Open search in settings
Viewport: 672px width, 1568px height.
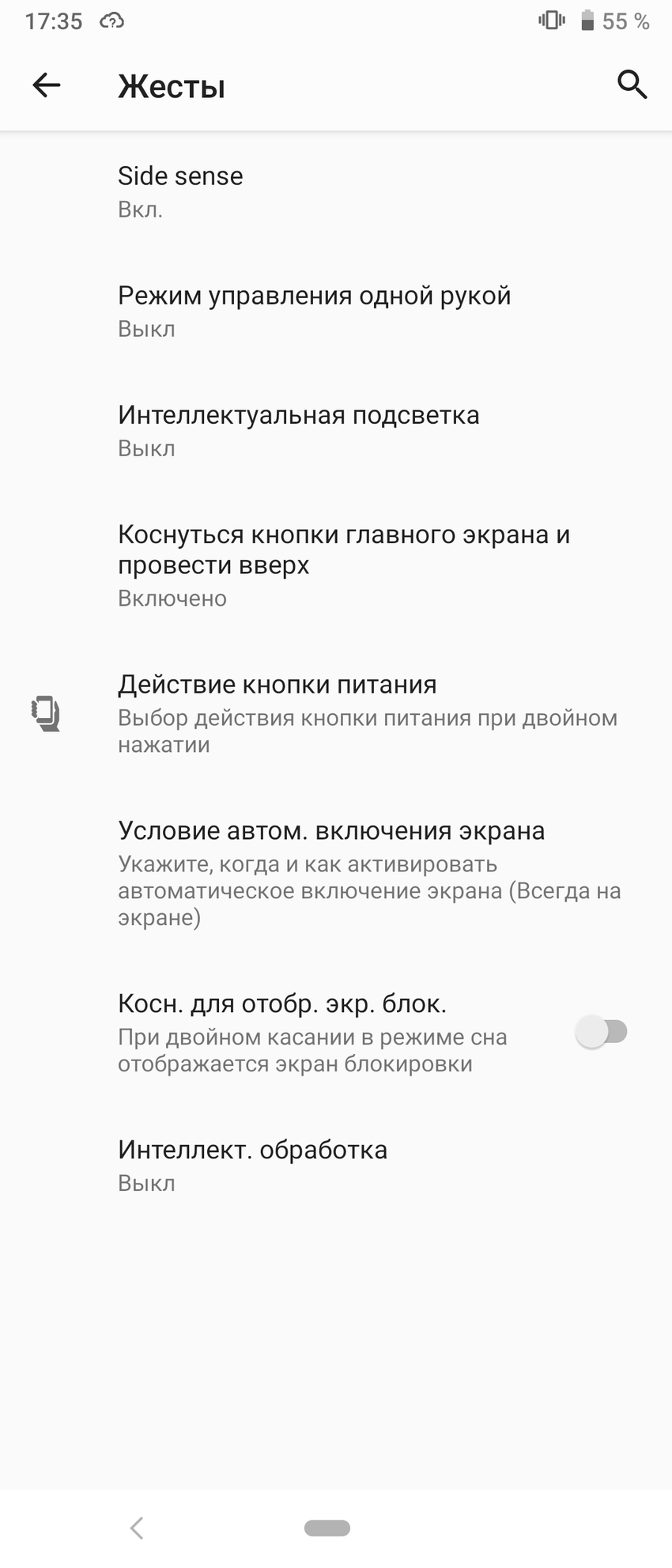[x=632, y=85]
